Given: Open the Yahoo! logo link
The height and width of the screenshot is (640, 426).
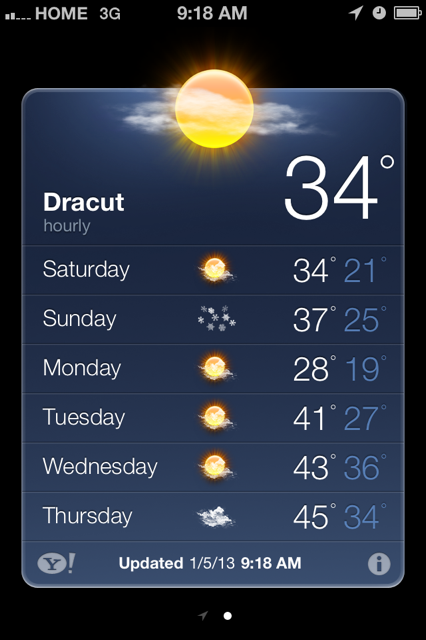Looking at the screenshot, I should 56,564.
